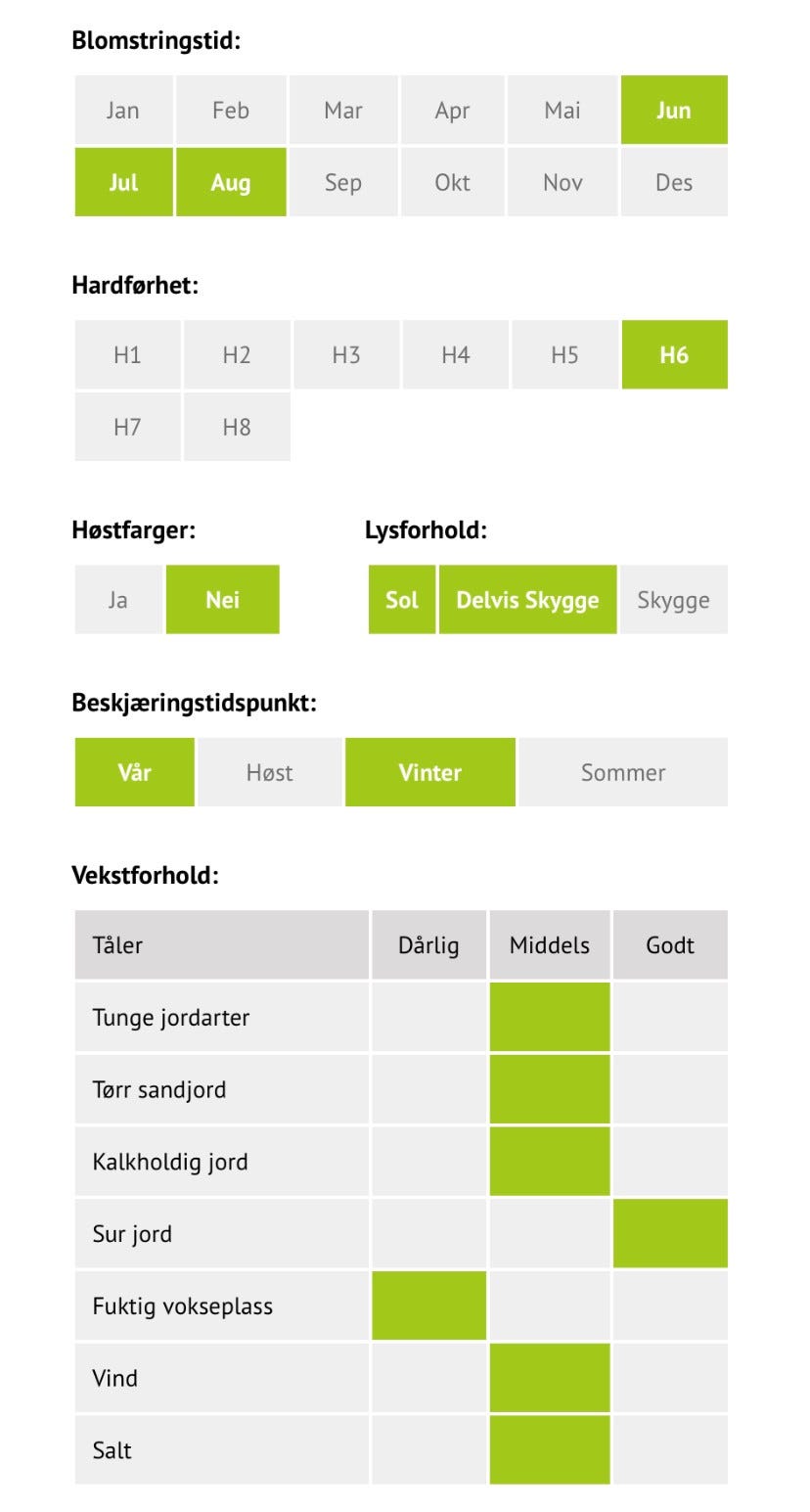Click the Dårlig cell for Fuktig vokseplass
810x1512 pixels.
point(428,1306)
